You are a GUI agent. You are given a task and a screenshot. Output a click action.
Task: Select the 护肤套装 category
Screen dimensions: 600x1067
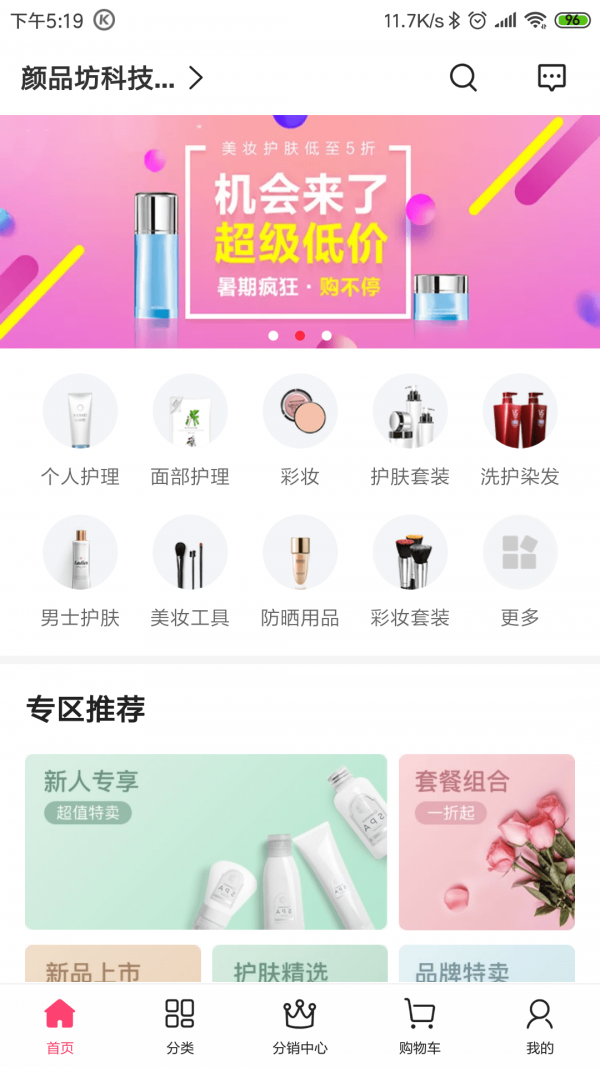pos(410,430)
